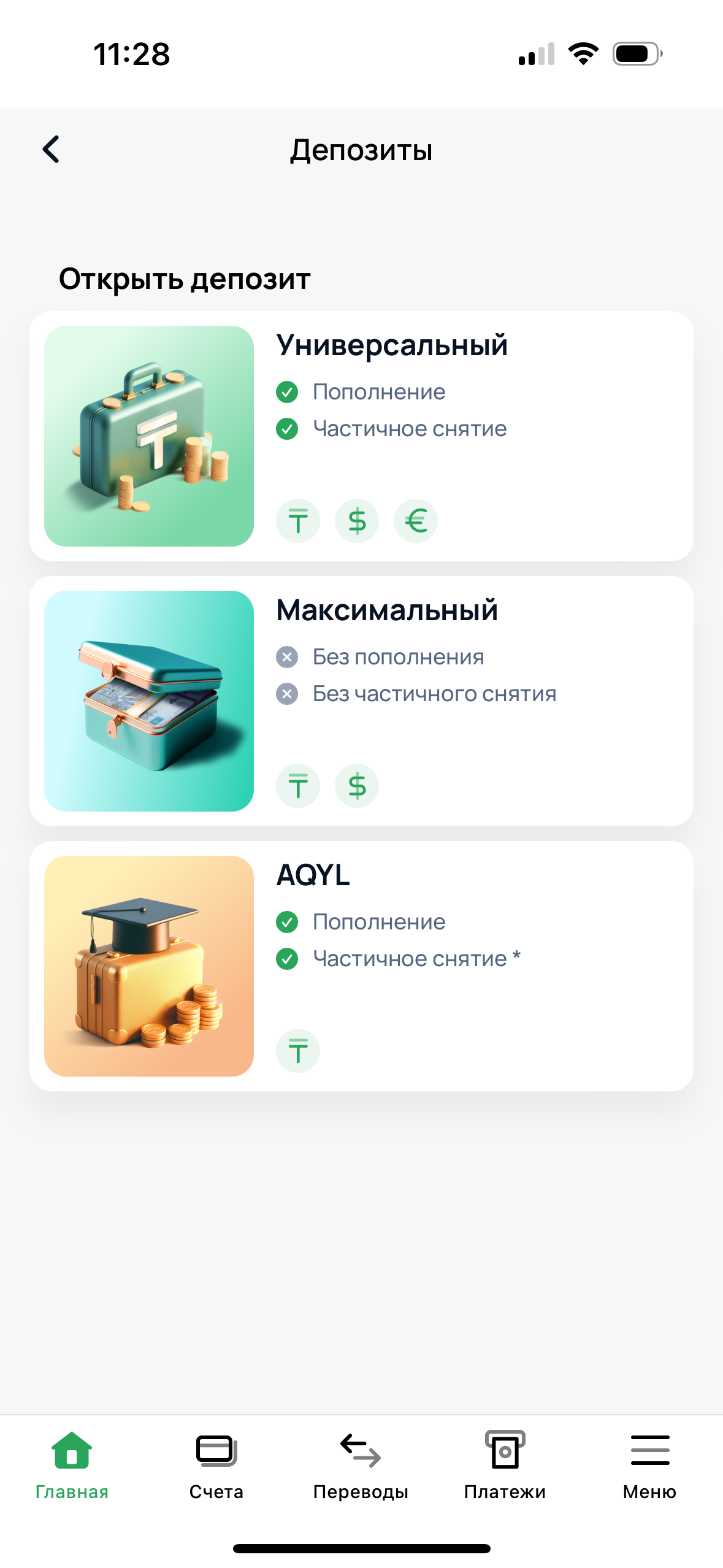Select the Максимальный deposit card
Viewport: 723px width, 1568px height.
[361, 701]
